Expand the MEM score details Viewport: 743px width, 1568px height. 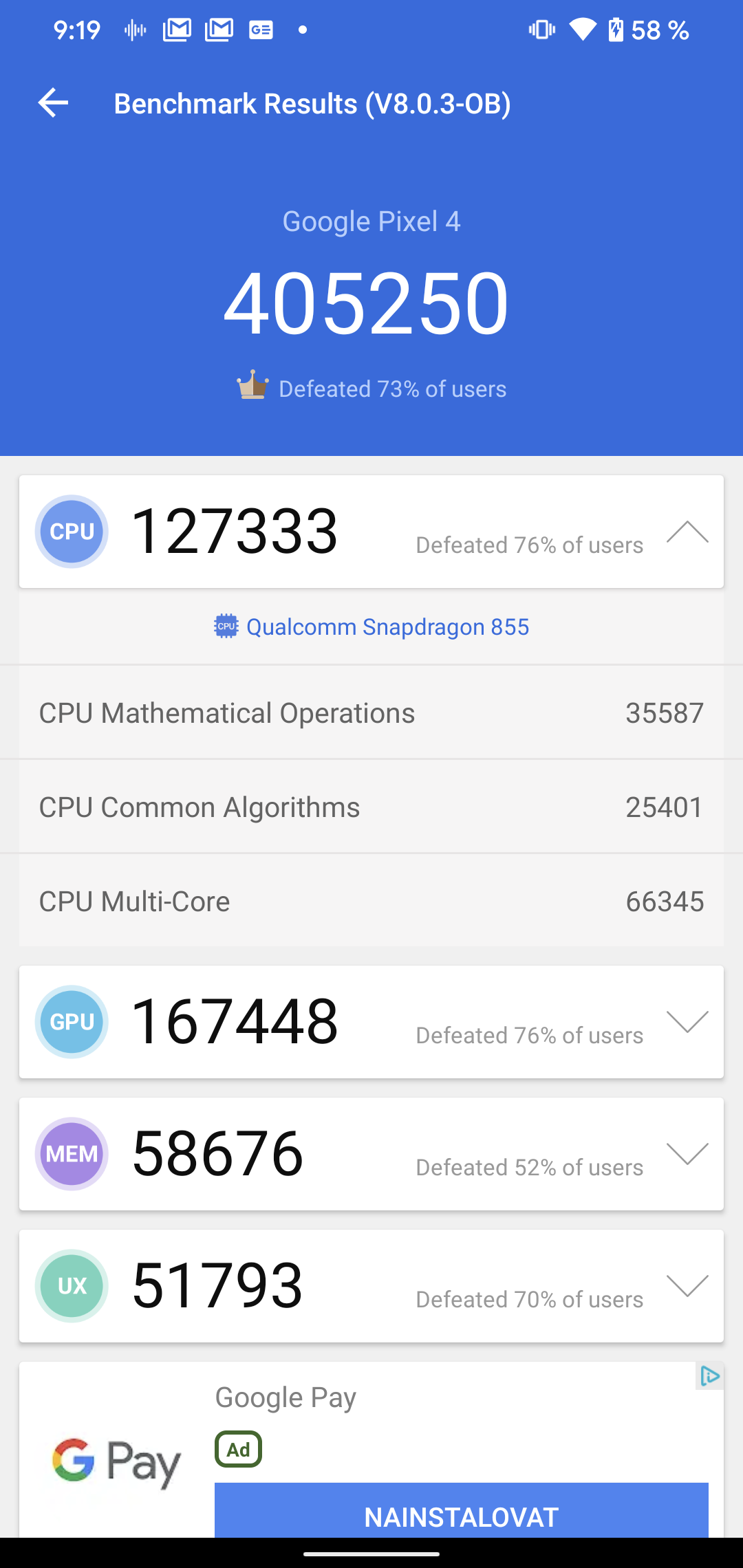(687, 1154)
